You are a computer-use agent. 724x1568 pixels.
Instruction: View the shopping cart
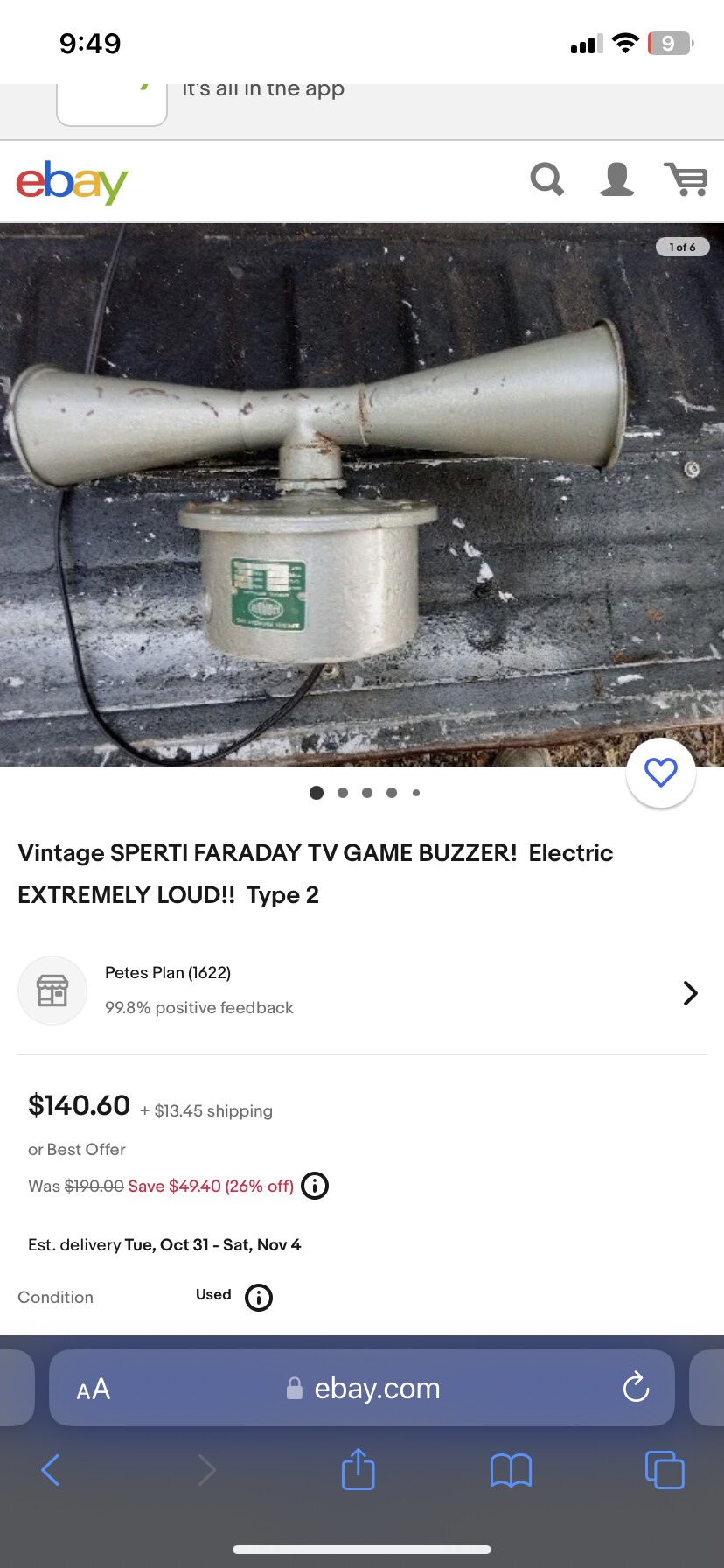click(x=686, y=180)
